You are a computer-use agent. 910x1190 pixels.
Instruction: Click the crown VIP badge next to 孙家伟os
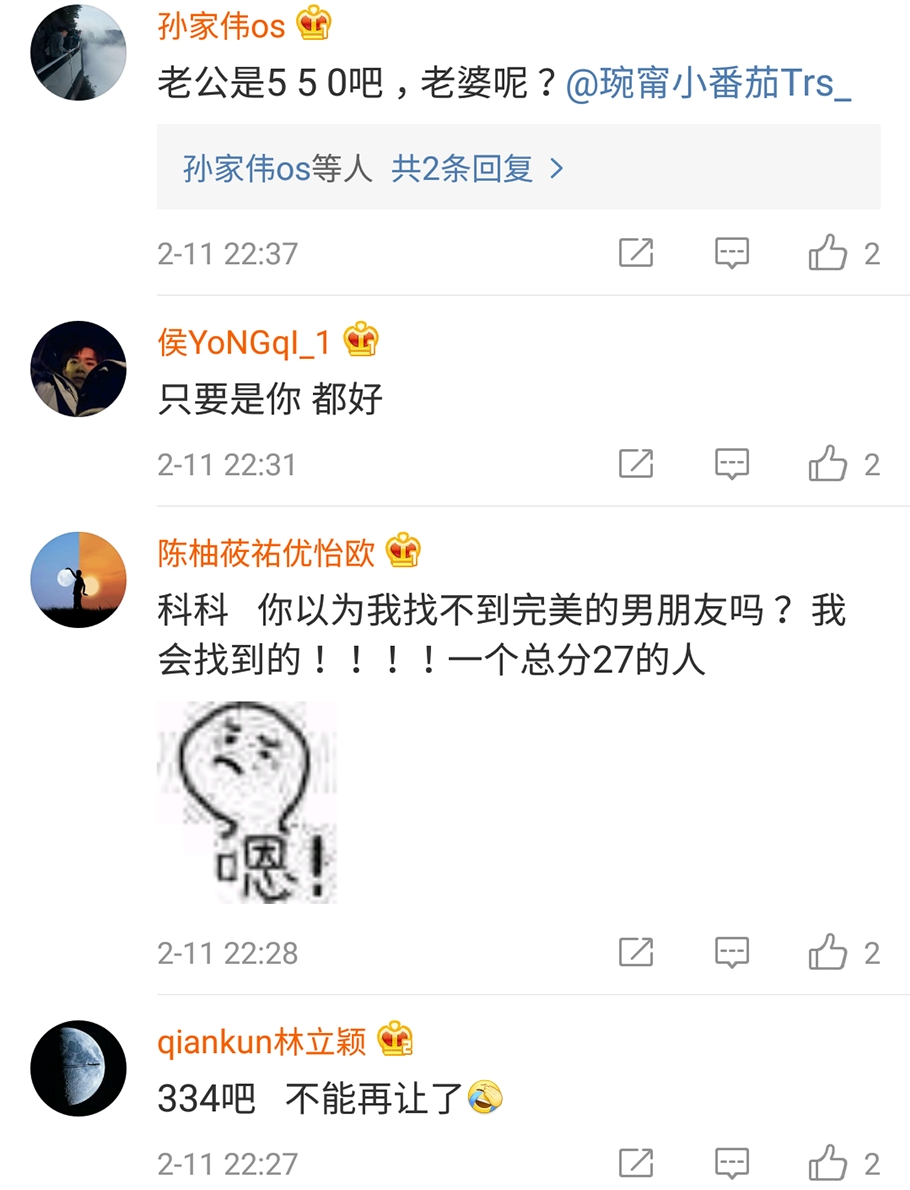click(x=312, y=23)
